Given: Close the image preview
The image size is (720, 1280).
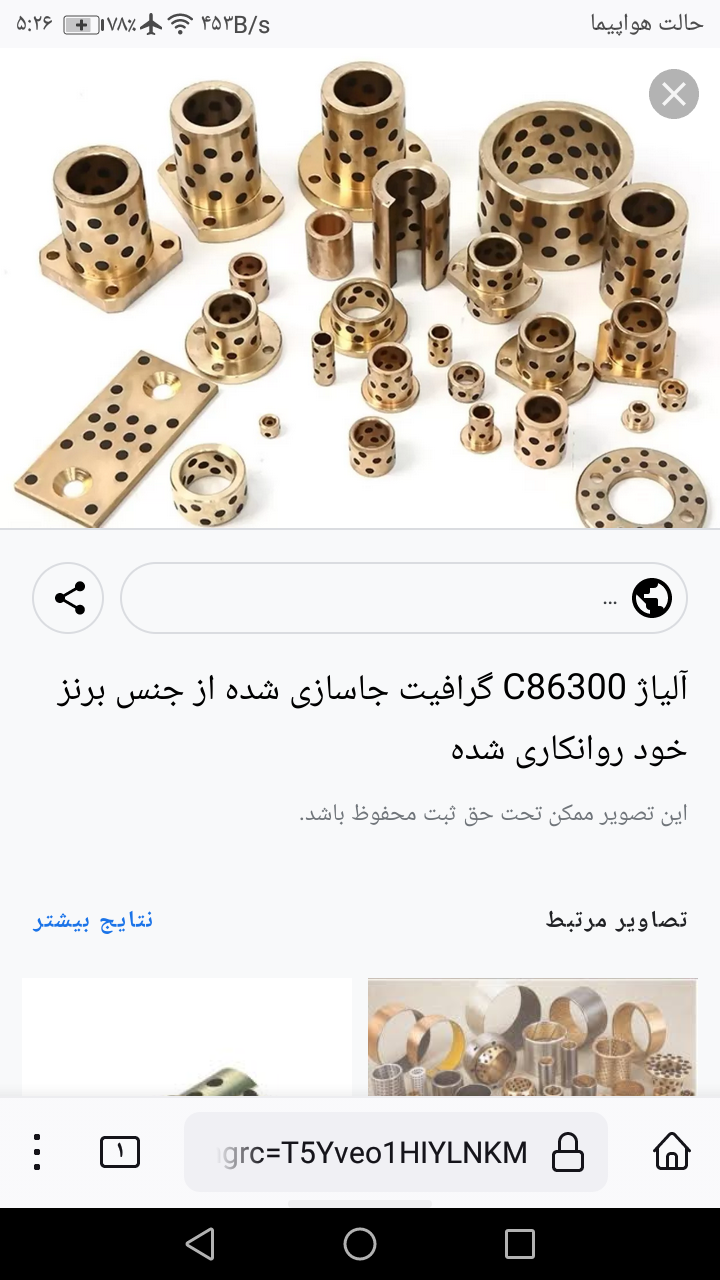Looking at the screenshot, I should pos(674,95).
